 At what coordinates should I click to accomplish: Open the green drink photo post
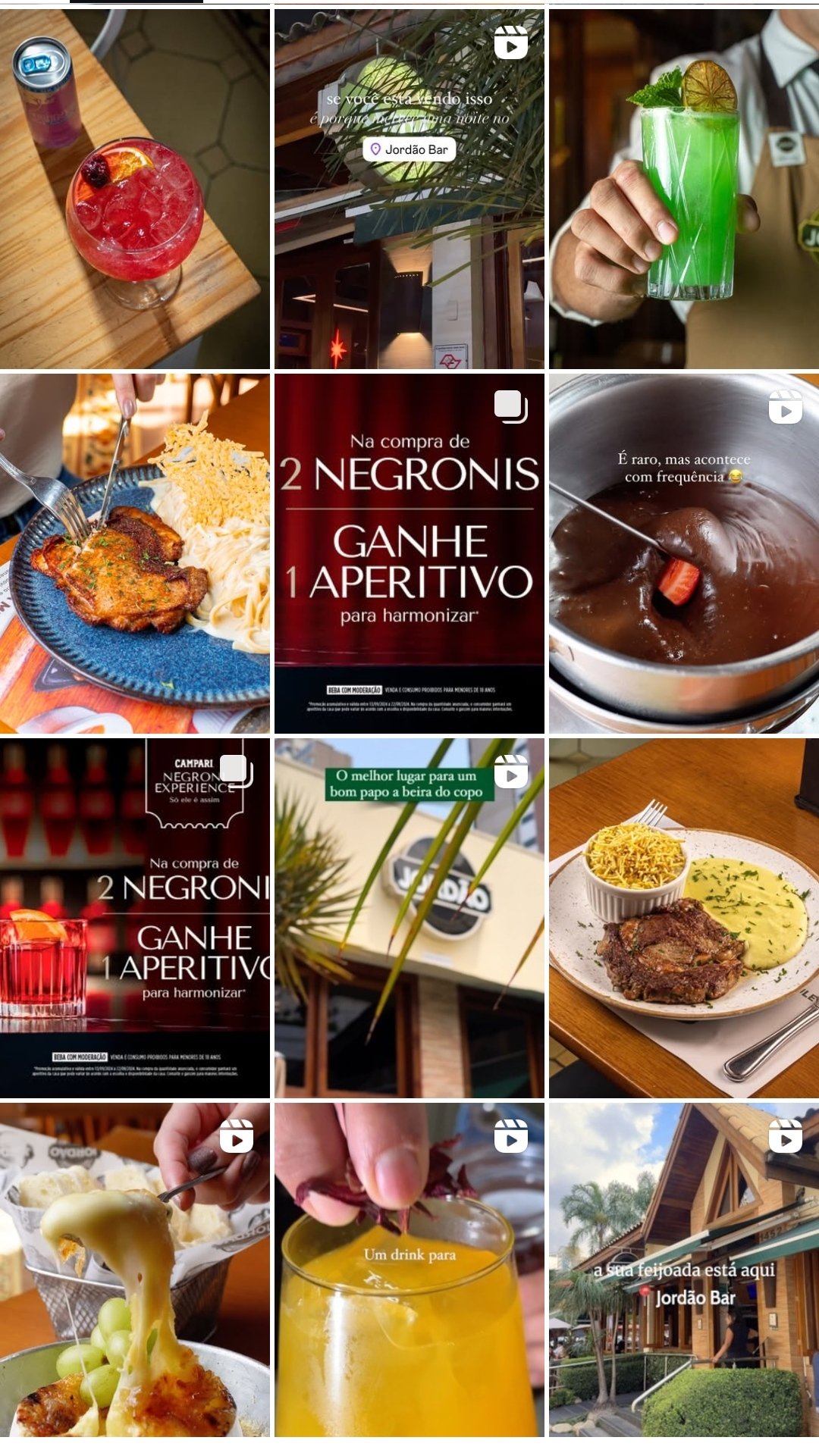click(684, 189)
